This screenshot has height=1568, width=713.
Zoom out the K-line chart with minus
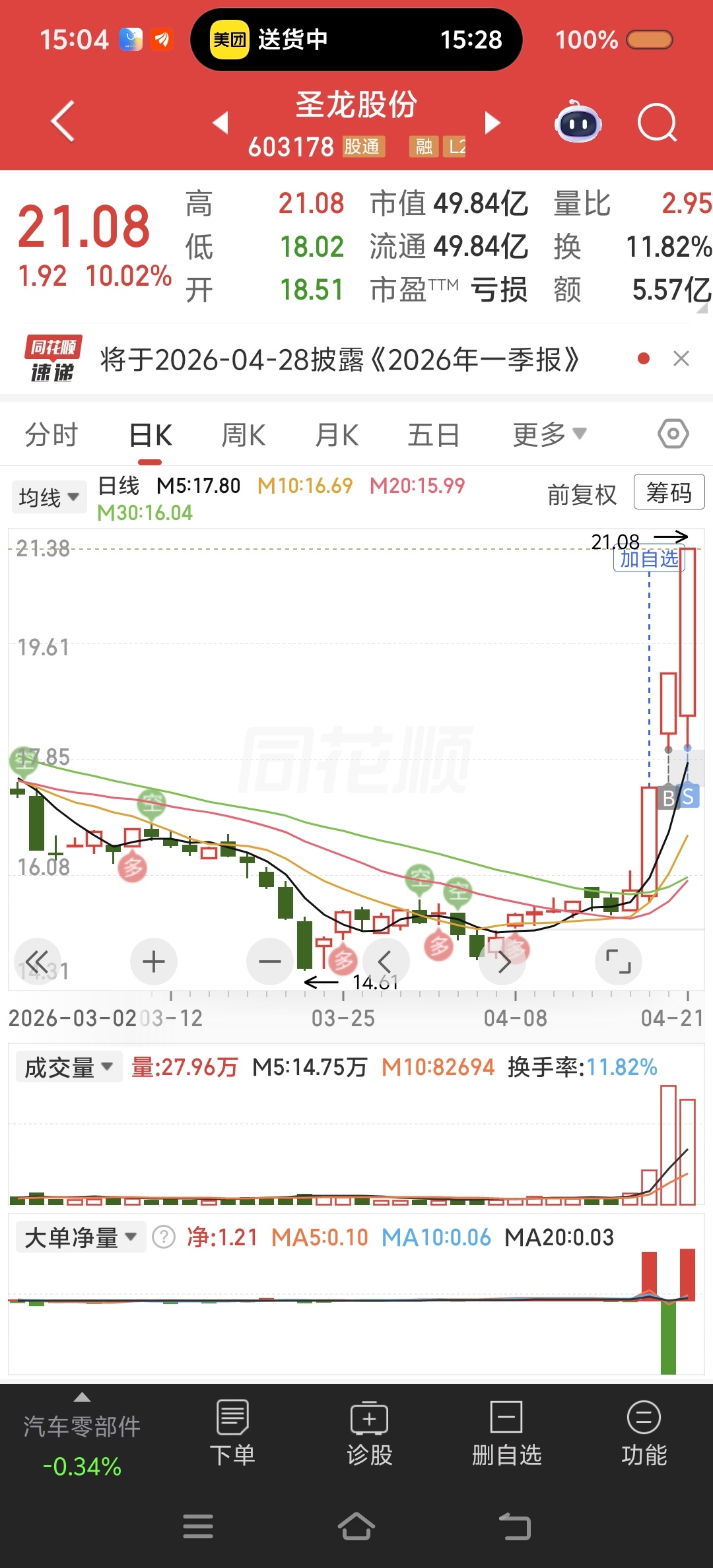tap(269, 962)
